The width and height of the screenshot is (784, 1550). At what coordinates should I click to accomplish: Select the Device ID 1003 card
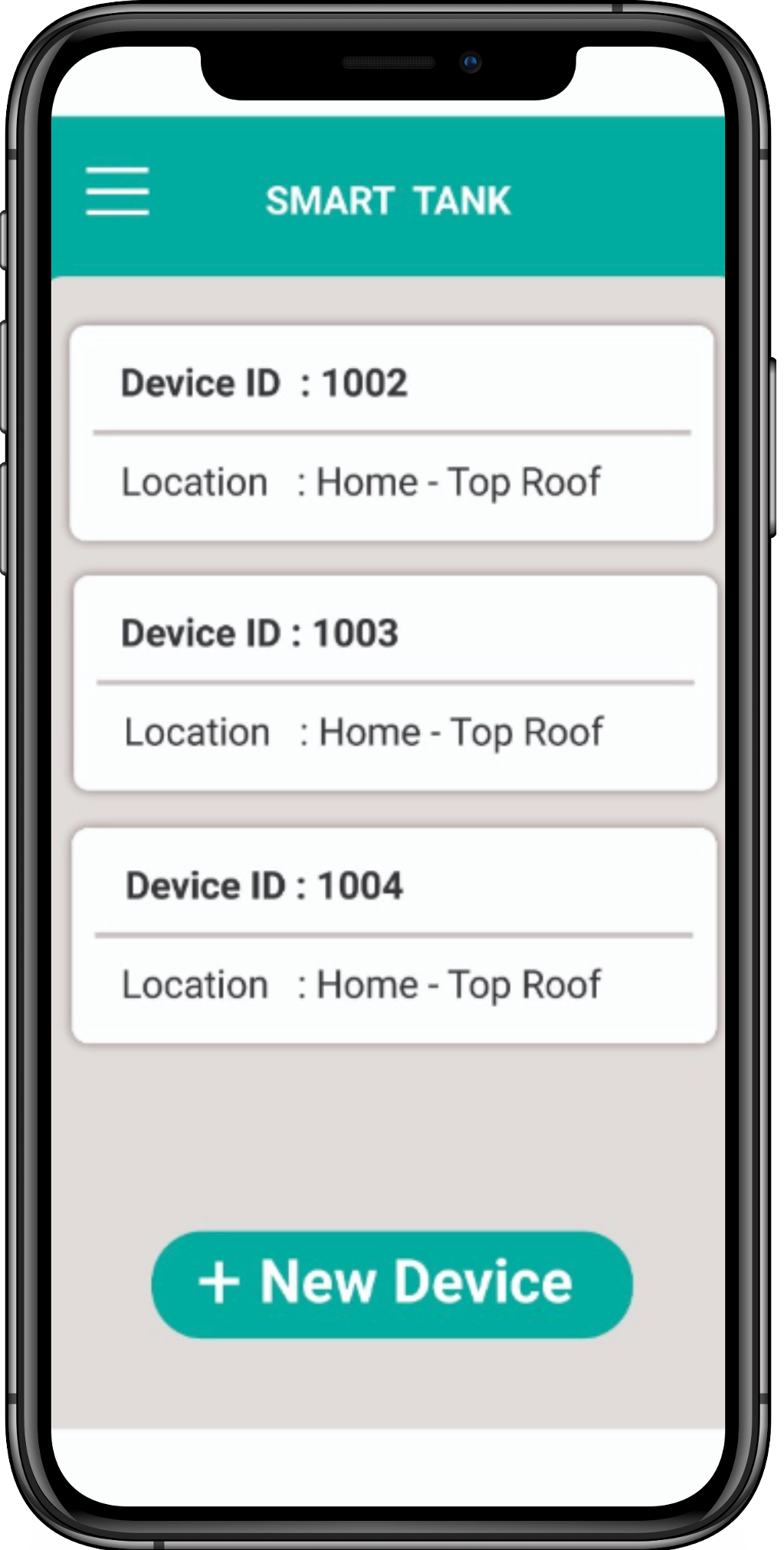point(395,683)
